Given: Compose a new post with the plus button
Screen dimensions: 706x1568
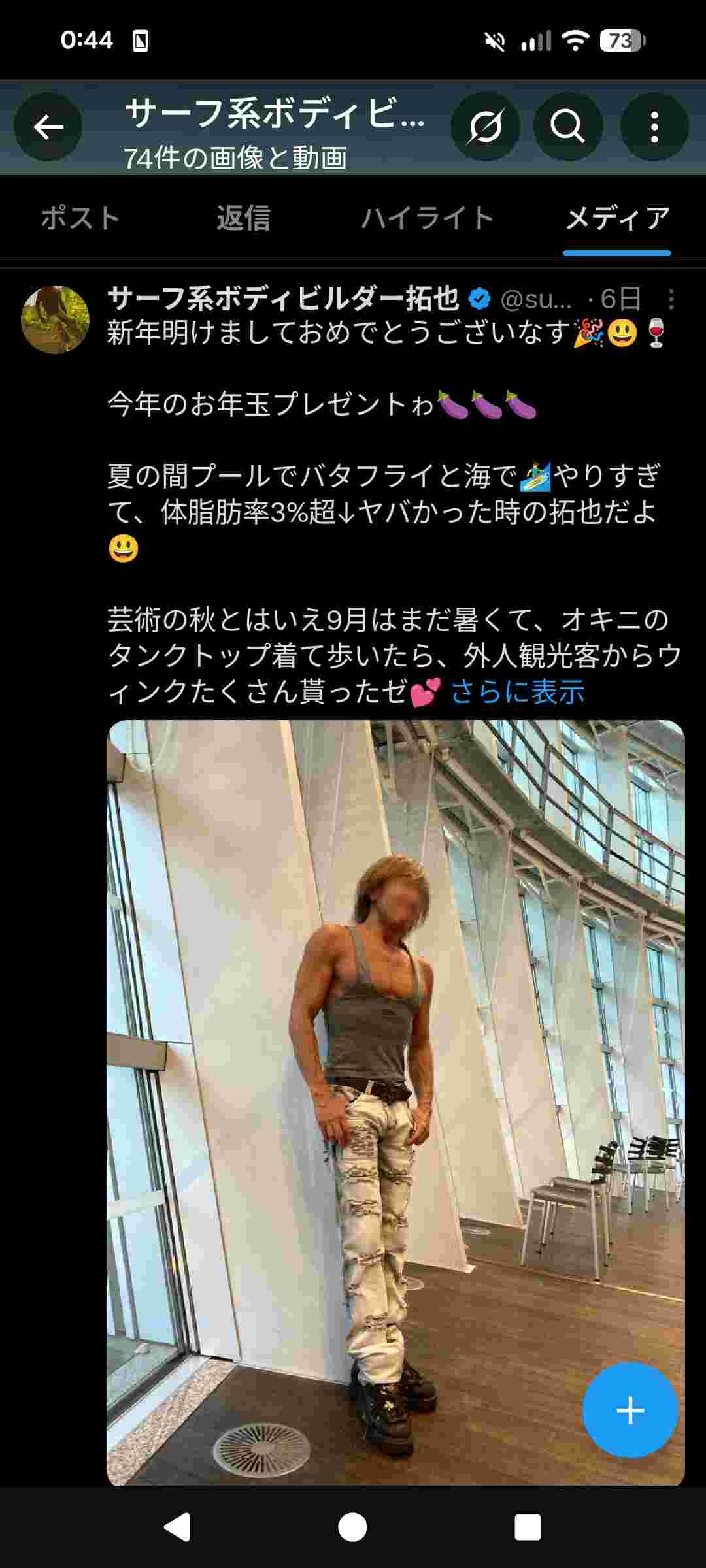Looking at the screenshot, I should [x=630, y=1410].
